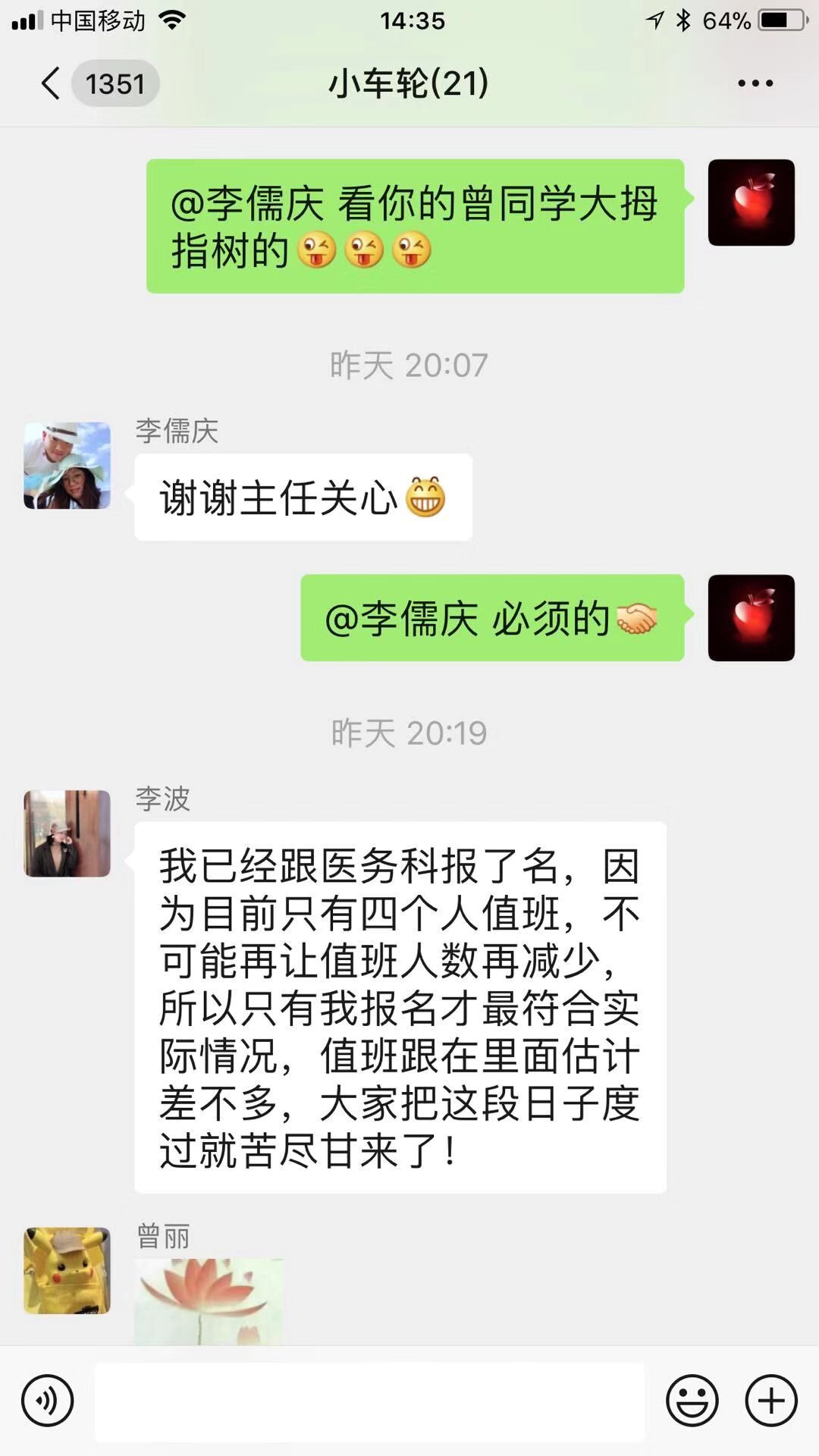Image resolution: width=819 pixels, height=1456 pixels.
Task: Go back to the chat list
Action: (52, 83)
